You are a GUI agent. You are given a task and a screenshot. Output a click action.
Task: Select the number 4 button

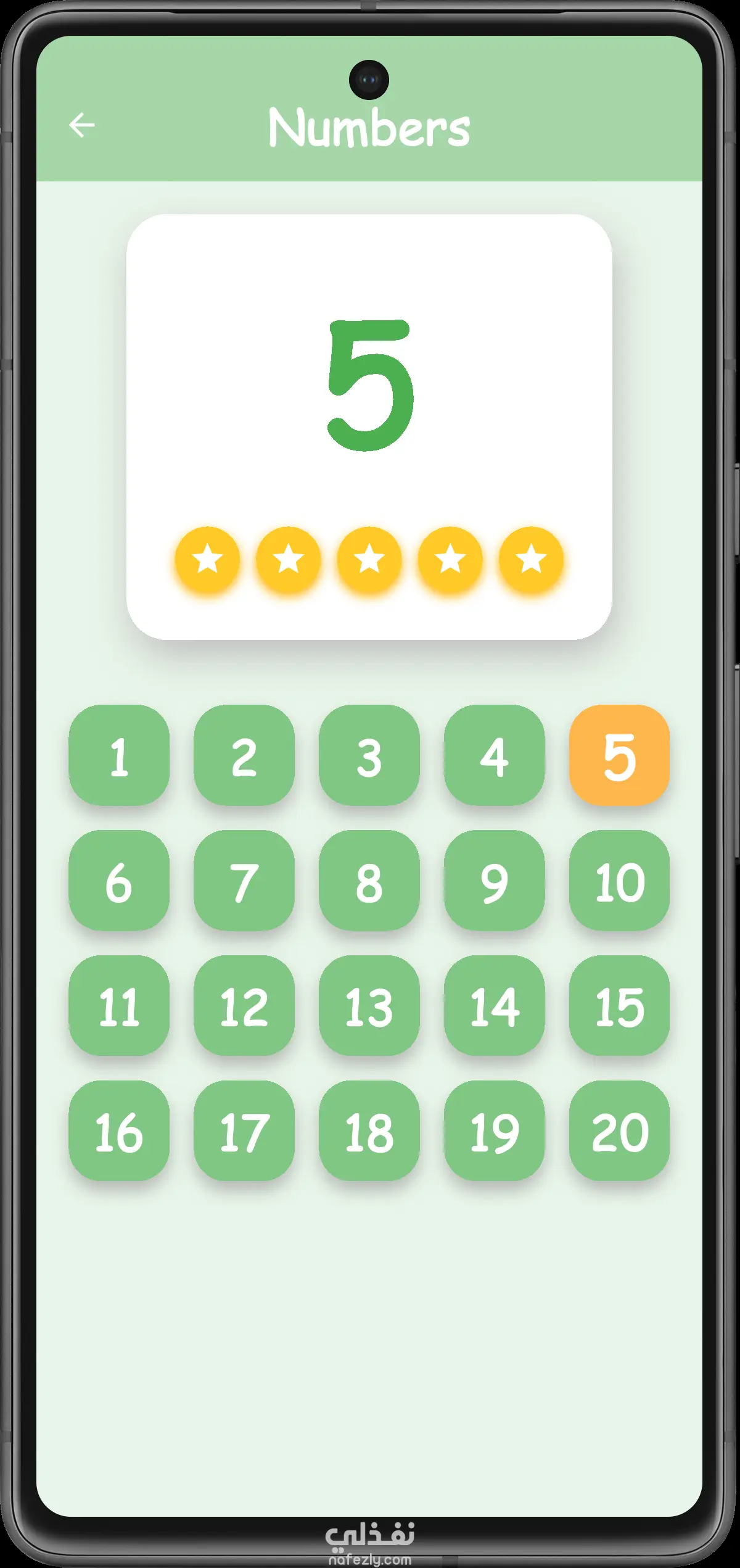(495, 755)
